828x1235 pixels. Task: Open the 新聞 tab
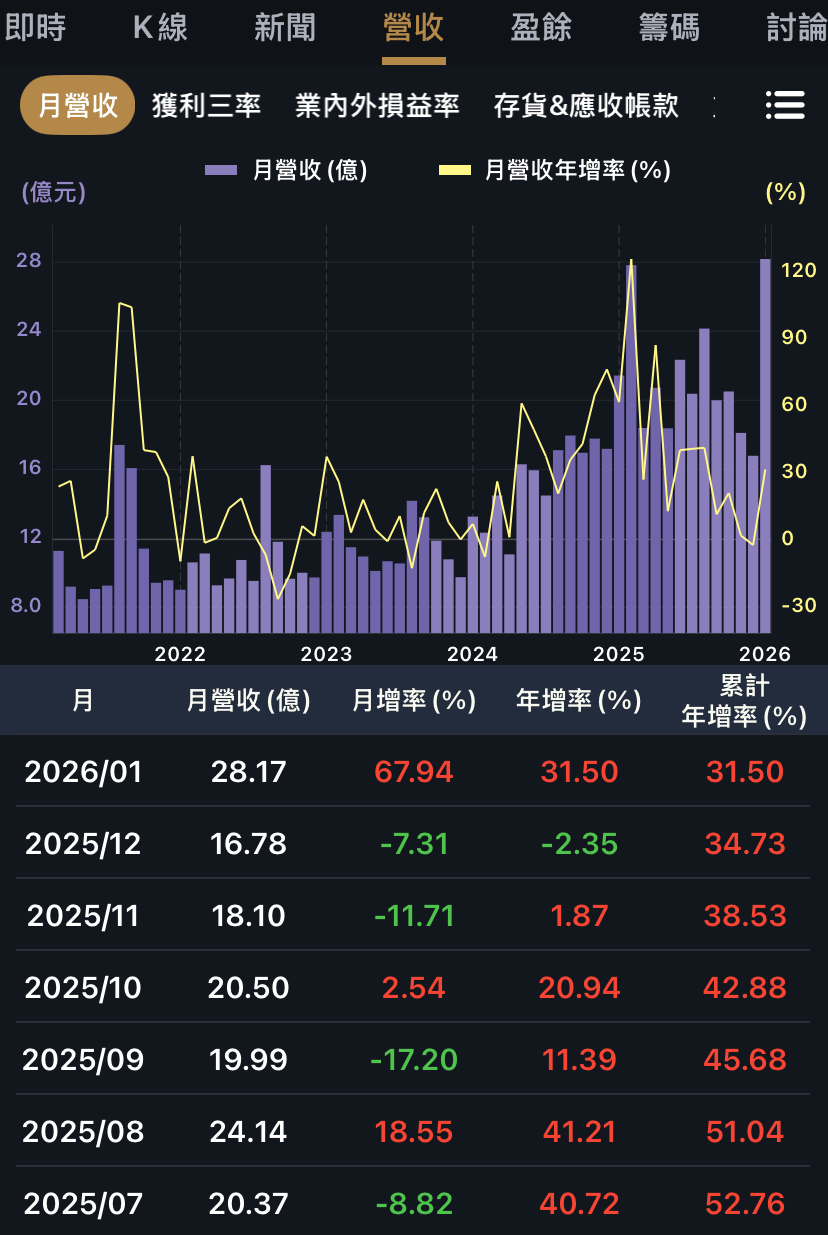pyautogui.click(x=283, y=29)
